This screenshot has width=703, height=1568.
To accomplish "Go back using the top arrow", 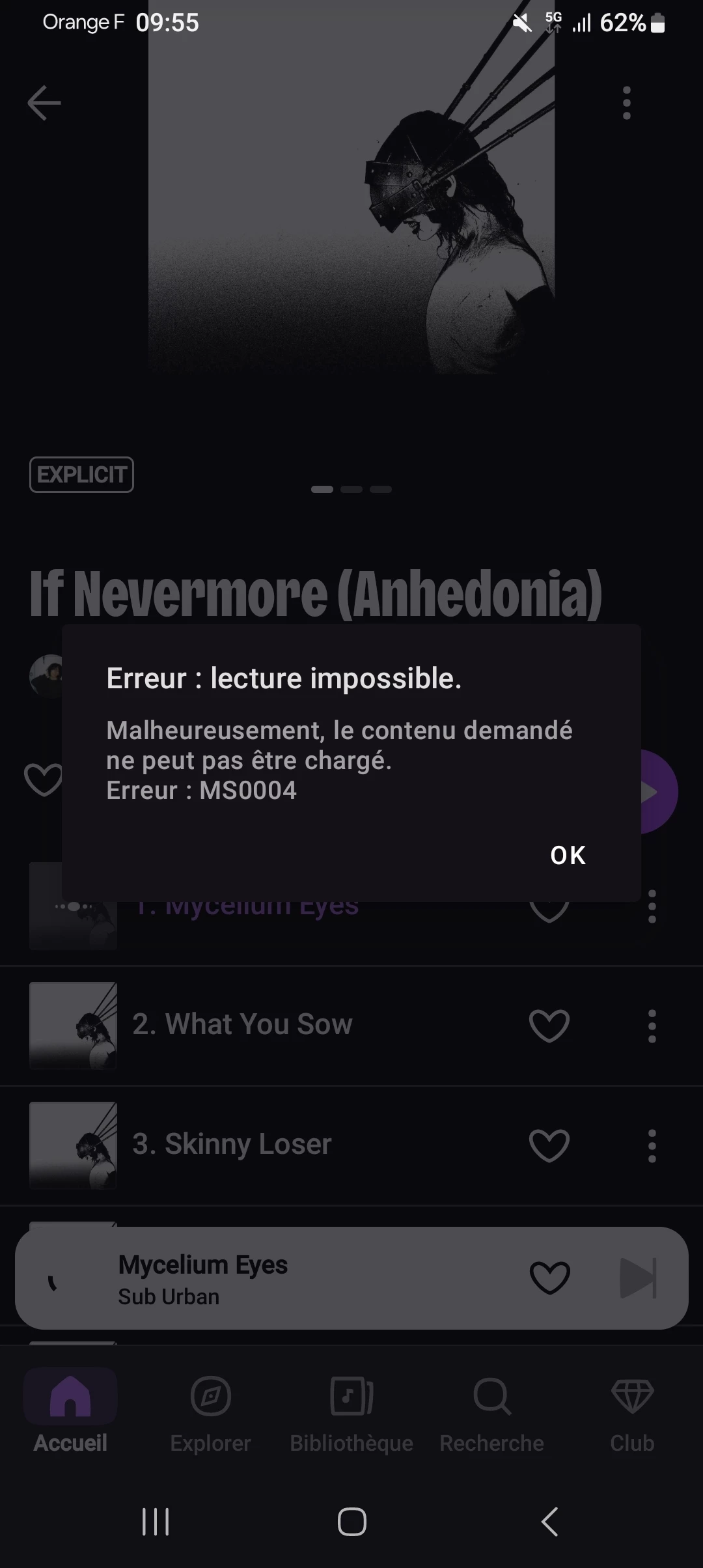I will (44, 103).
